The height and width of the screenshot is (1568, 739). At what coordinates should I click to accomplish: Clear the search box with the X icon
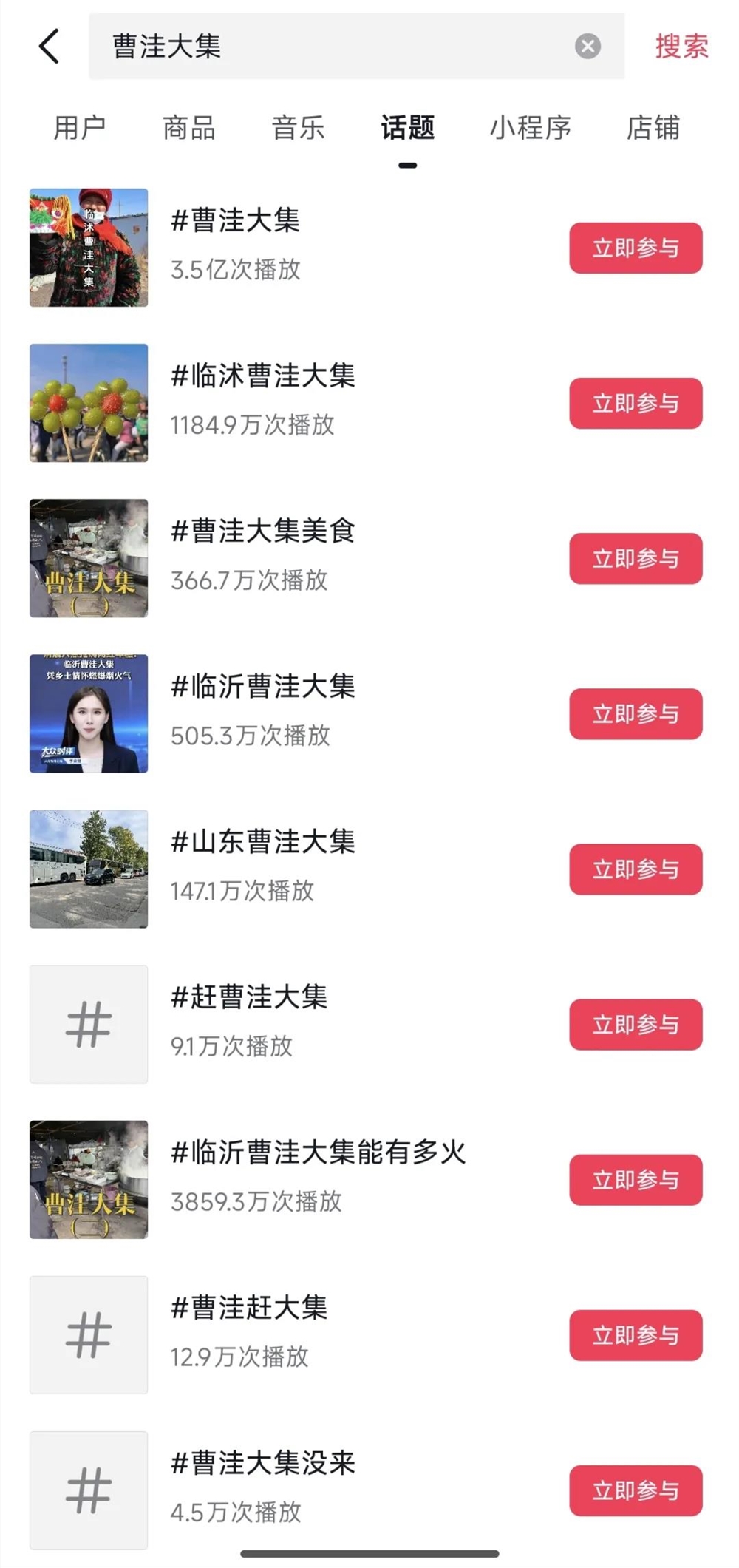click(588, 46)
